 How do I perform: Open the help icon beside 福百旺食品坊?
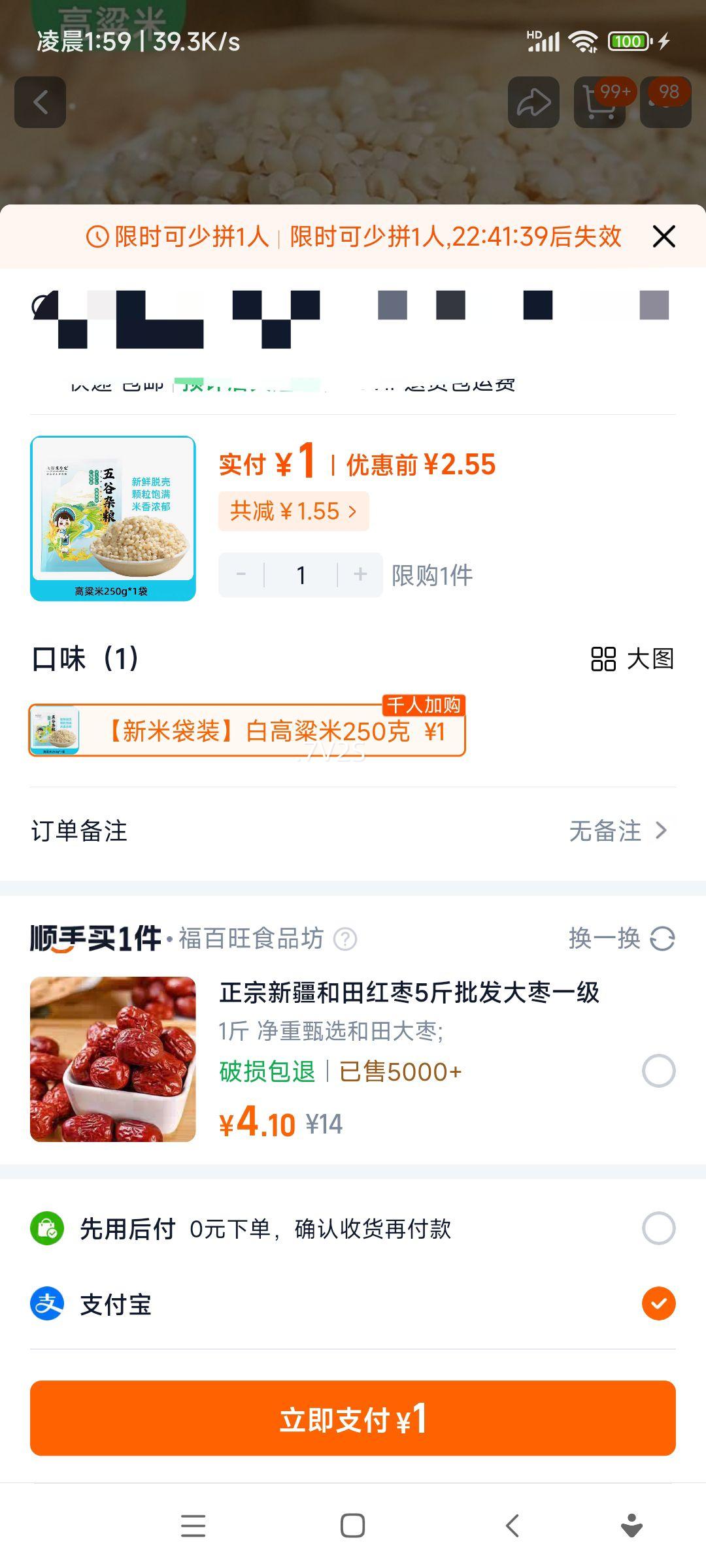click(345, 939)
